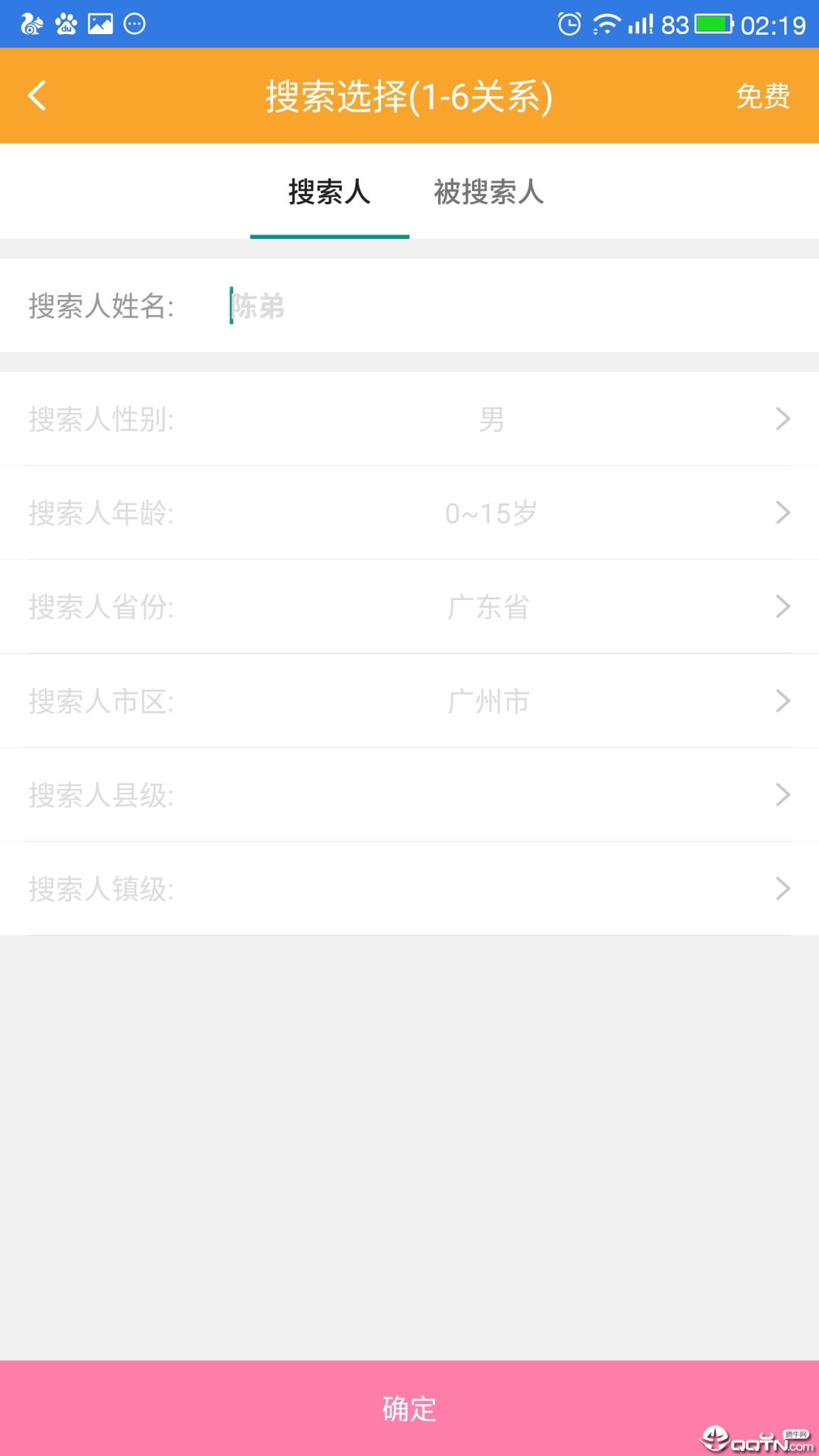The image size is (819, 1456).
Task: Open the 搜索人市区 dropdown showing 广州市
Action: pyautogui.click(x=409, y=701)
